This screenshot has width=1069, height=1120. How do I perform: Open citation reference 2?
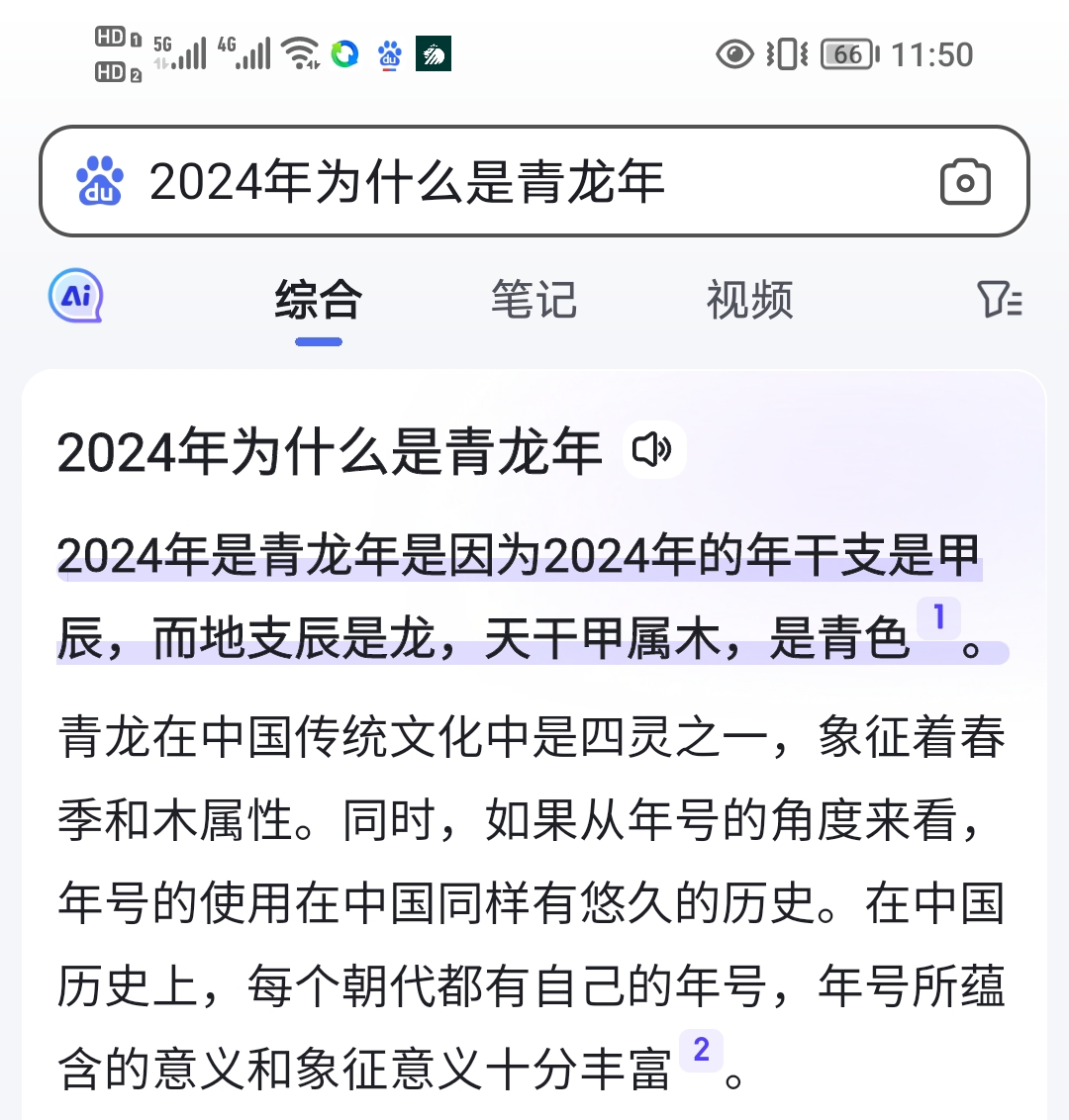point(701,1050)
